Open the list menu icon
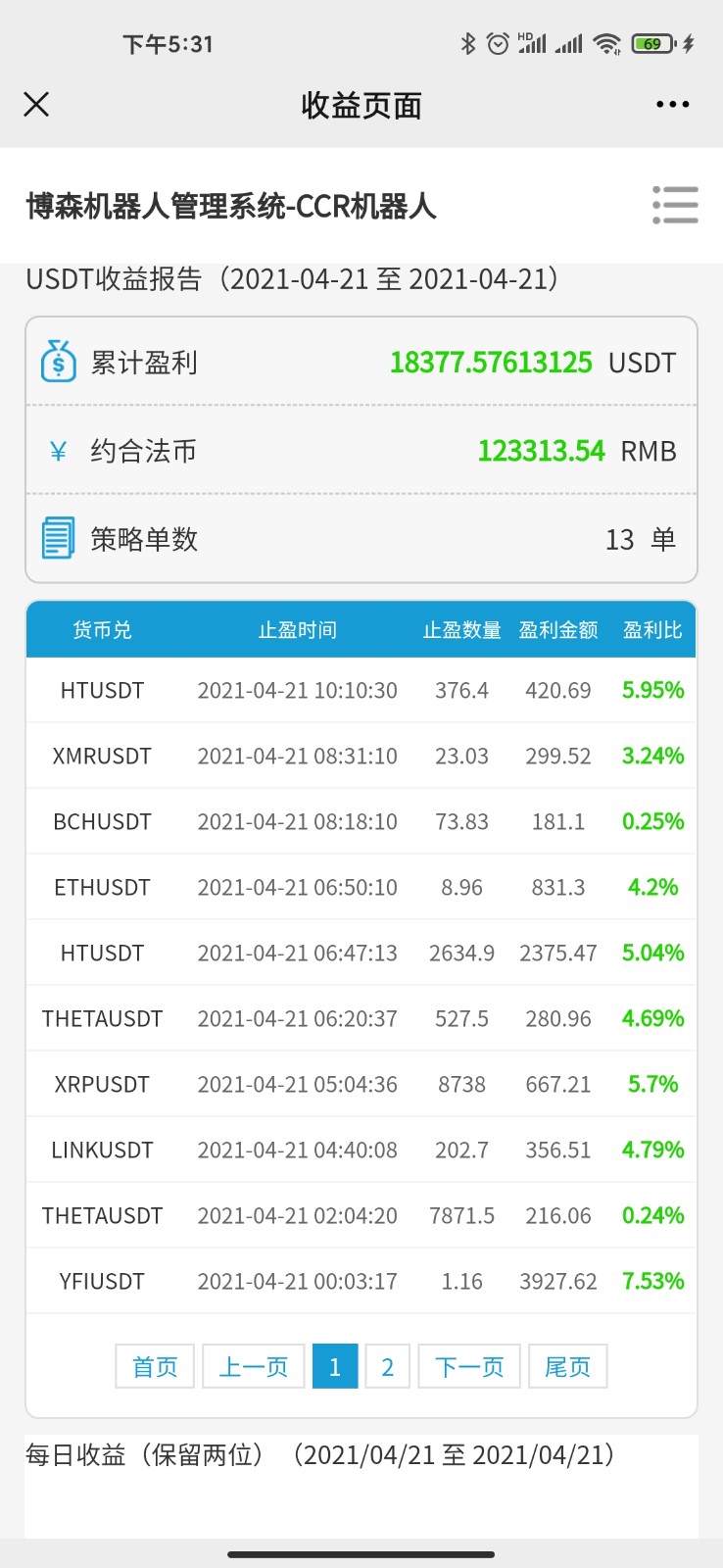The width and height of the screenshot is (723, 1568). click(675, 205)
